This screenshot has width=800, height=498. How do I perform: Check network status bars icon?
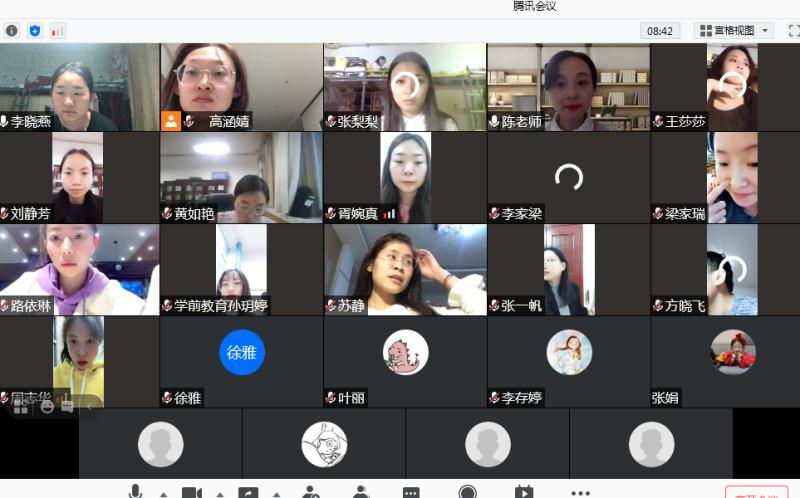[x=58, y=31]
